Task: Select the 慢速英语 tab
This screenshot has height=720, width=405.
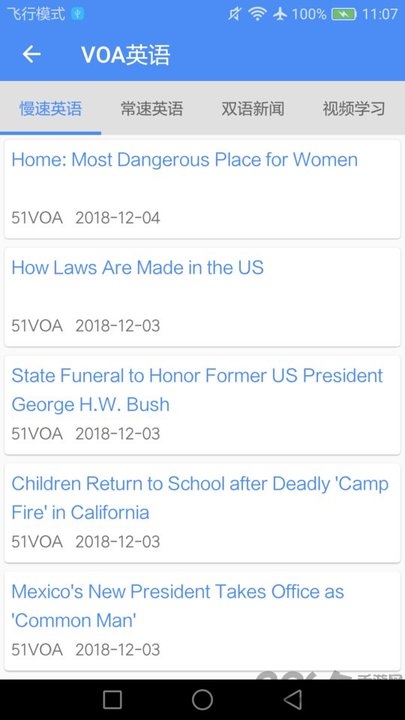Action: click(51, 109)
